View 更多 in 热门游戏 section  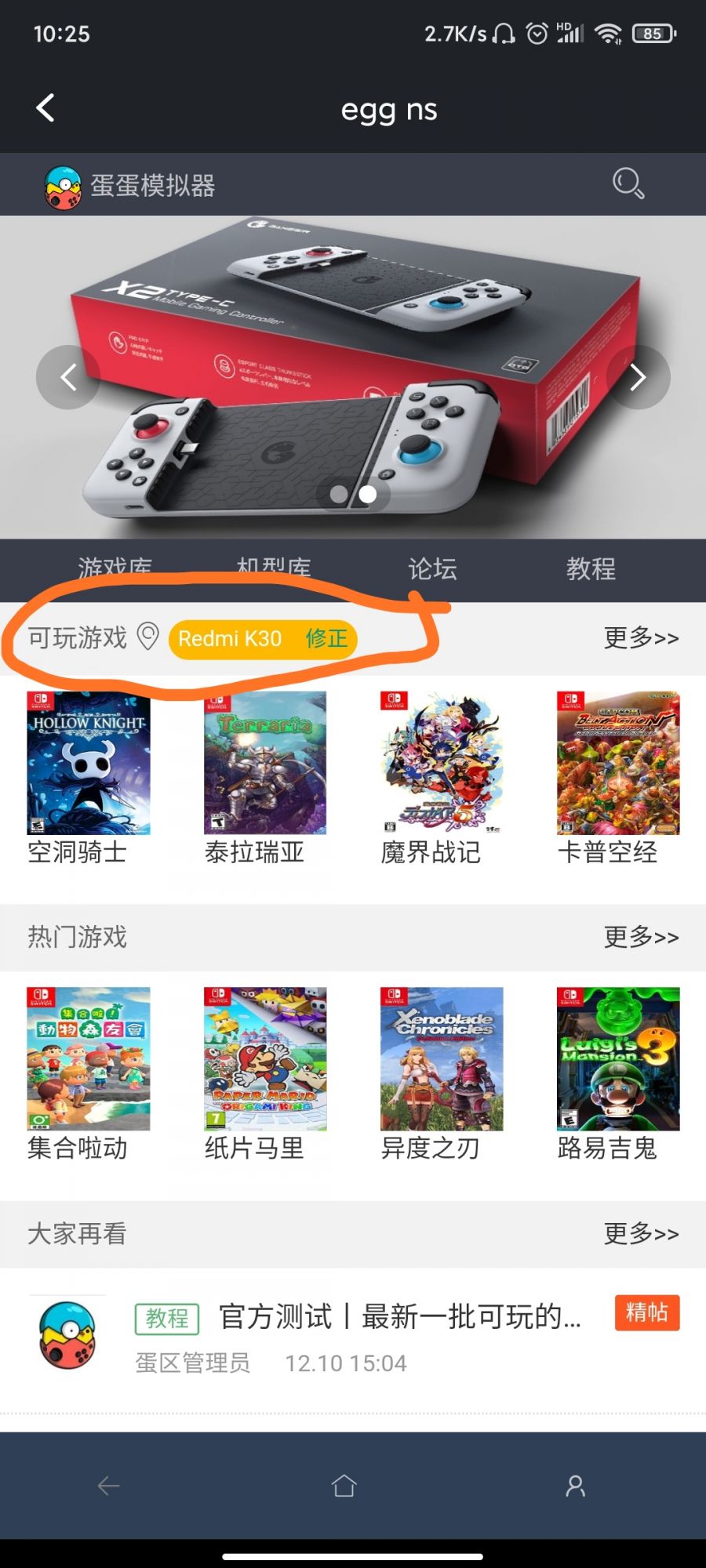(x=641, y=937)
